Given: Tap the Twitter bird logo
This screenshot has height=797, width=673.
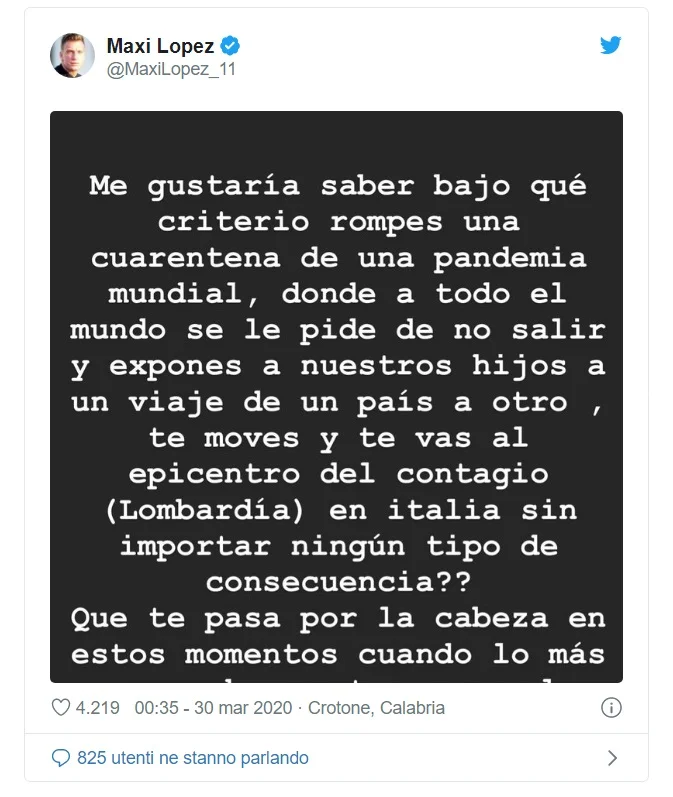Looking at the screenshot, I should (610, 46).
